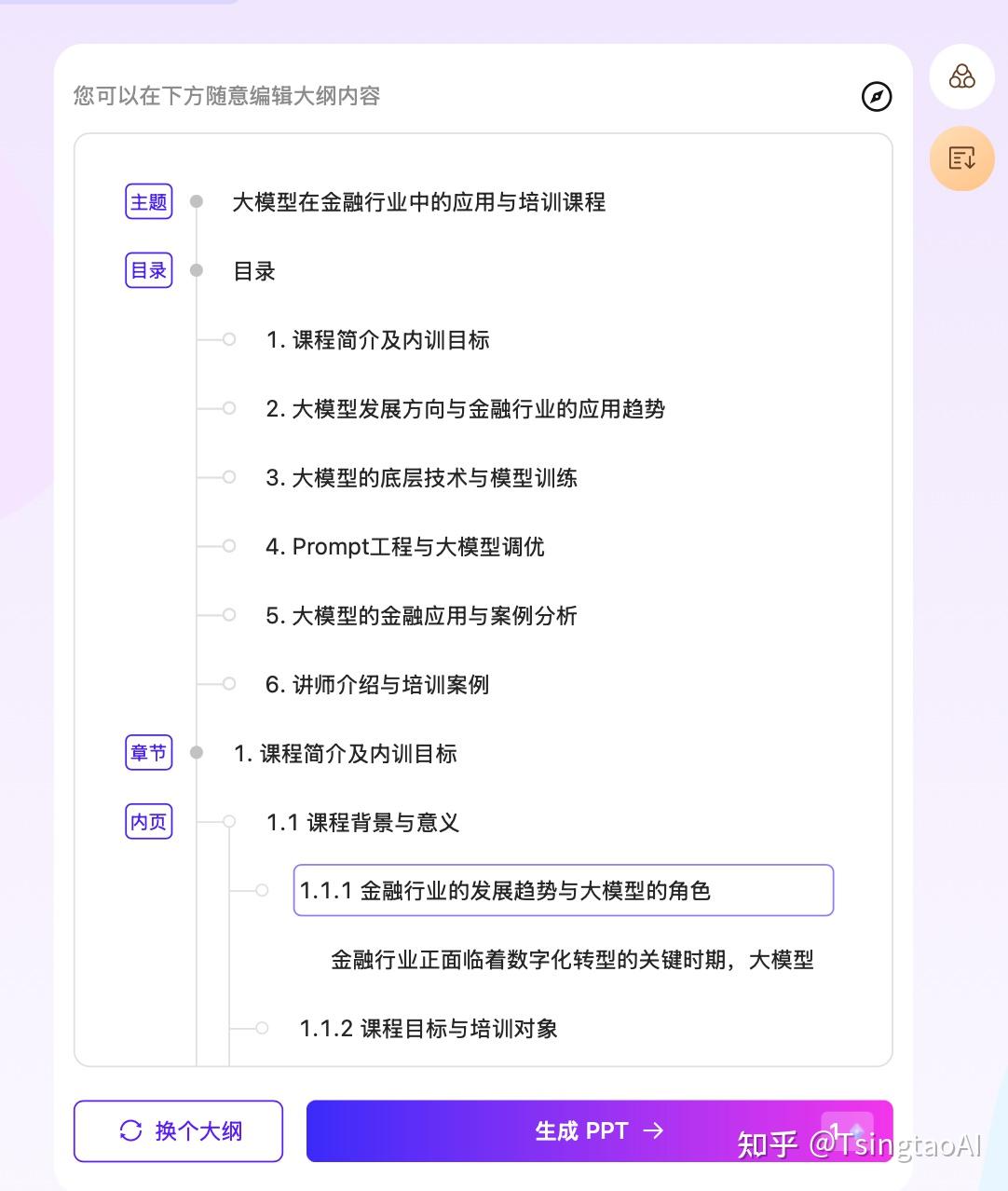The height and width of the screenshot is (1191, 1008).
Task: Click the arrow icon inside 生成 PPT button
Action: [652, 1130]
